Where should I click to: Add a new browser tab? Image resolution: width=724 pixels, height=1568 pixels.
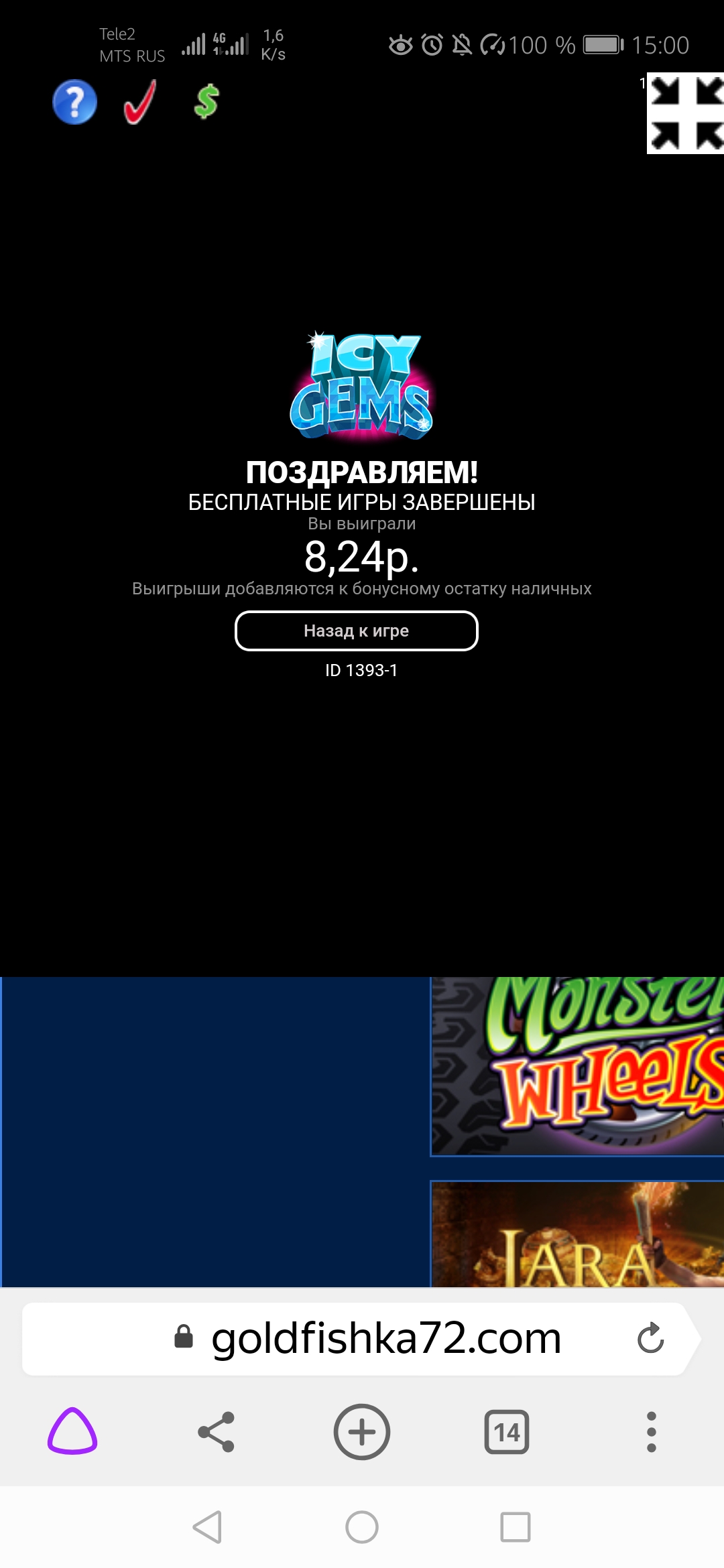coord(362,1431)
